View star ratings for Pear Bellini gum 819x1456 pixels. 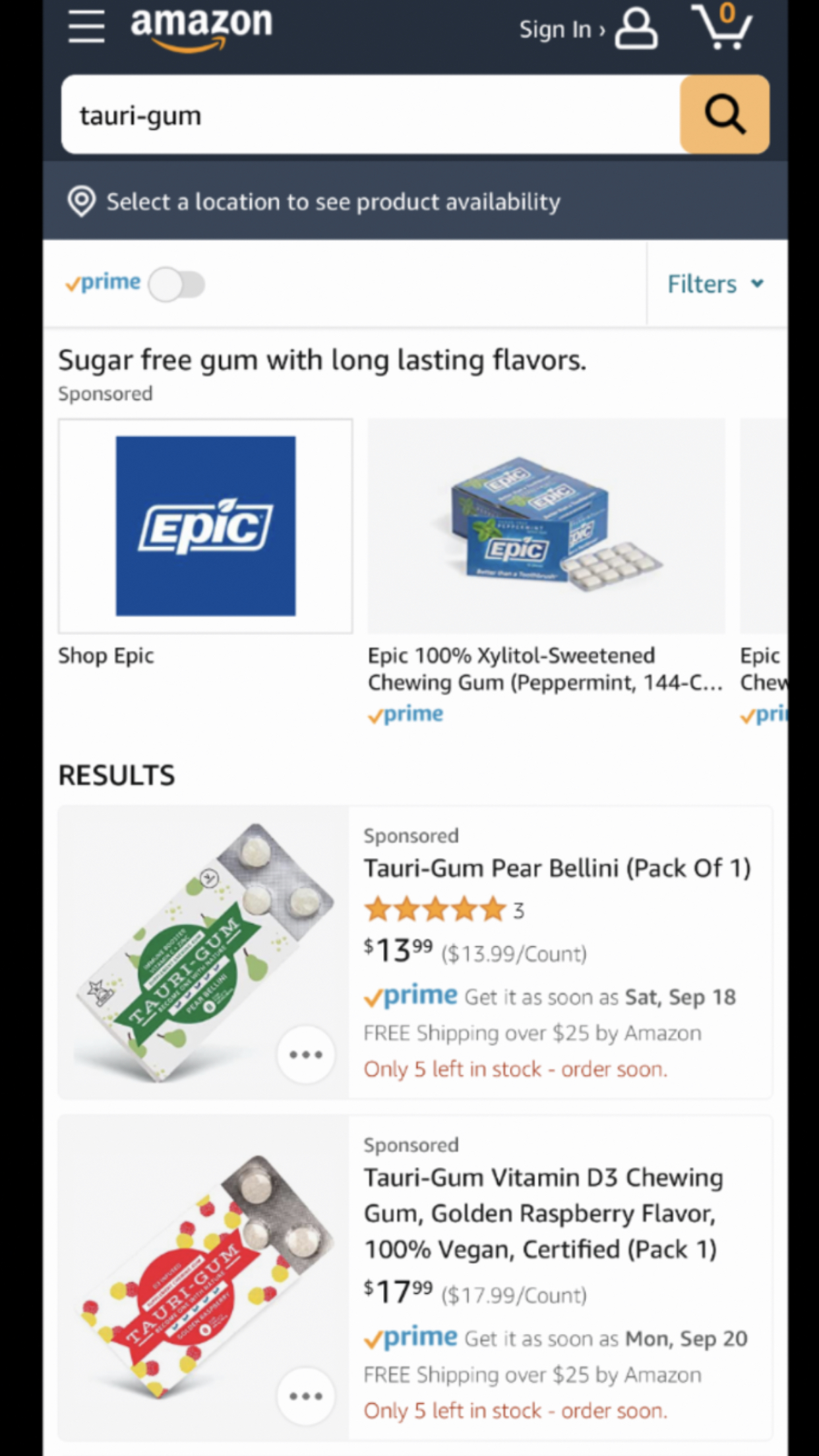[x=435, y=910]
